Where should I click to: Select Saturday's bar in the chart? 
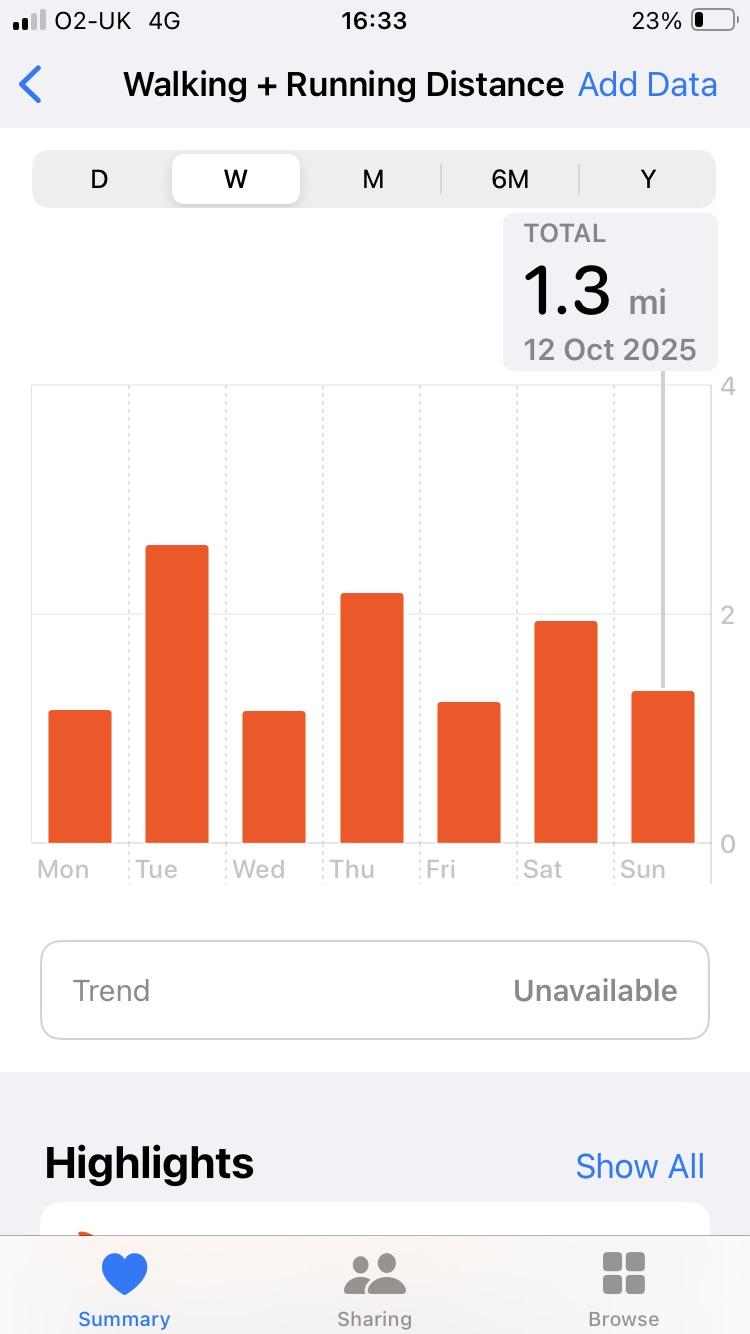(566, 732)
